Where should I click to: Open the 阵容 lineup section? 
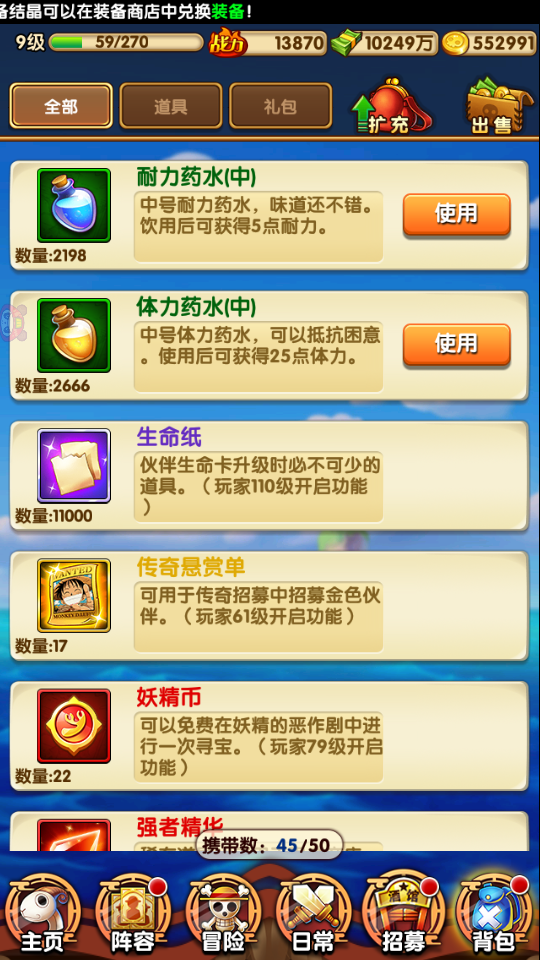pyautogui.click(x=132, y=914)
